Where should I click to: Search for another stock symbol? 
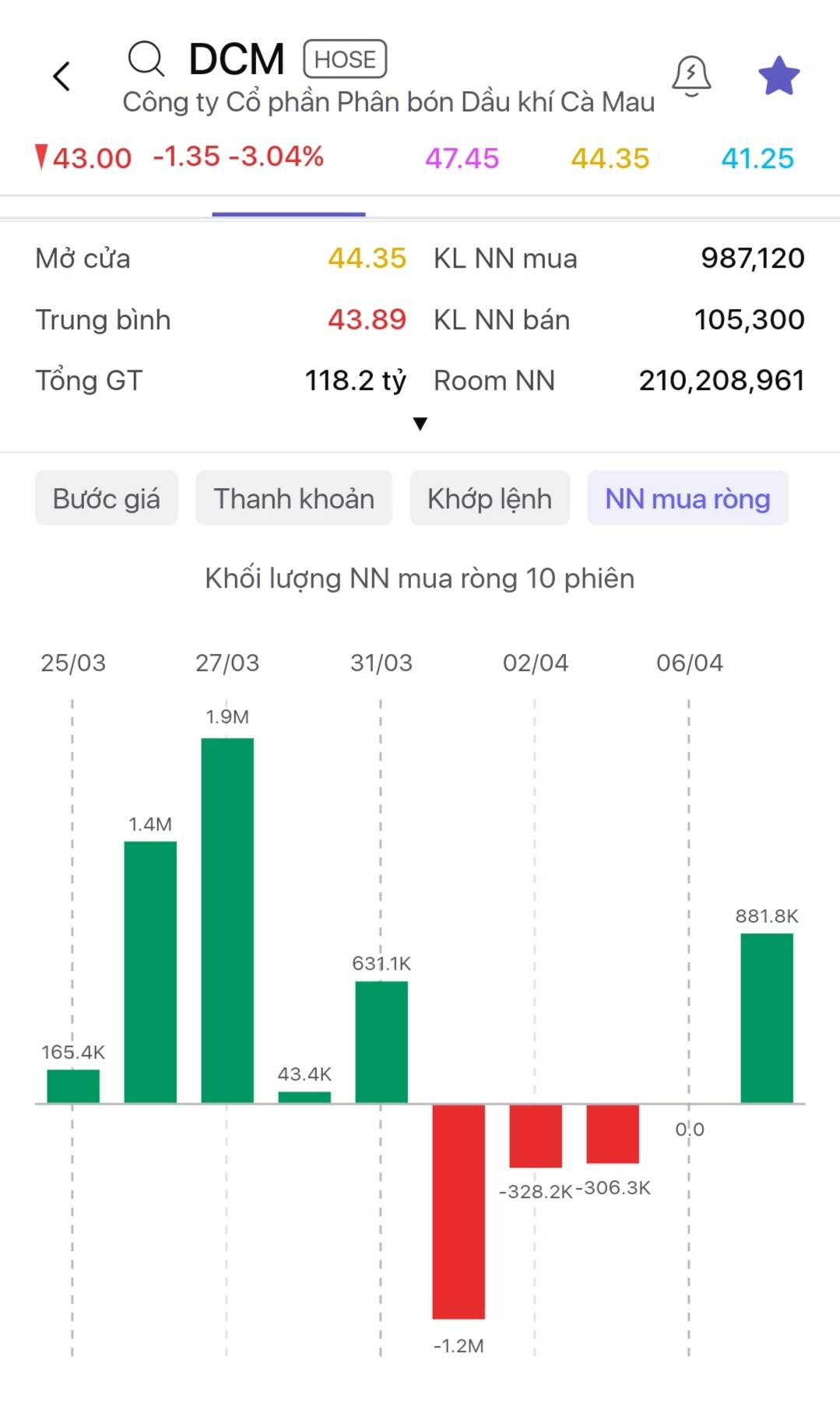pos(146,59)
